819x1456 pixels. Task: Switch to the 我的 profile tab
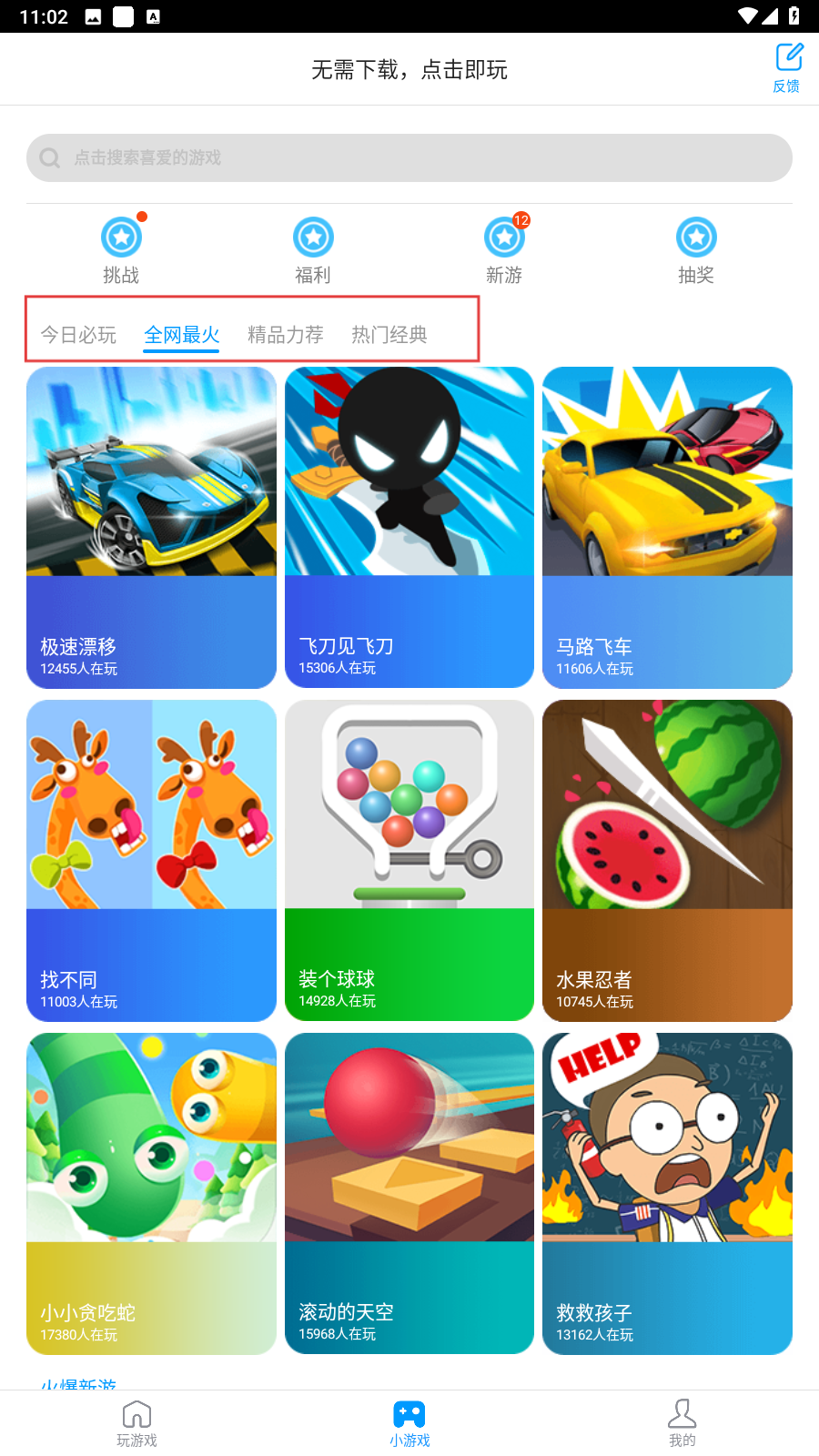pyautogui.click(x=682, y=1423)
